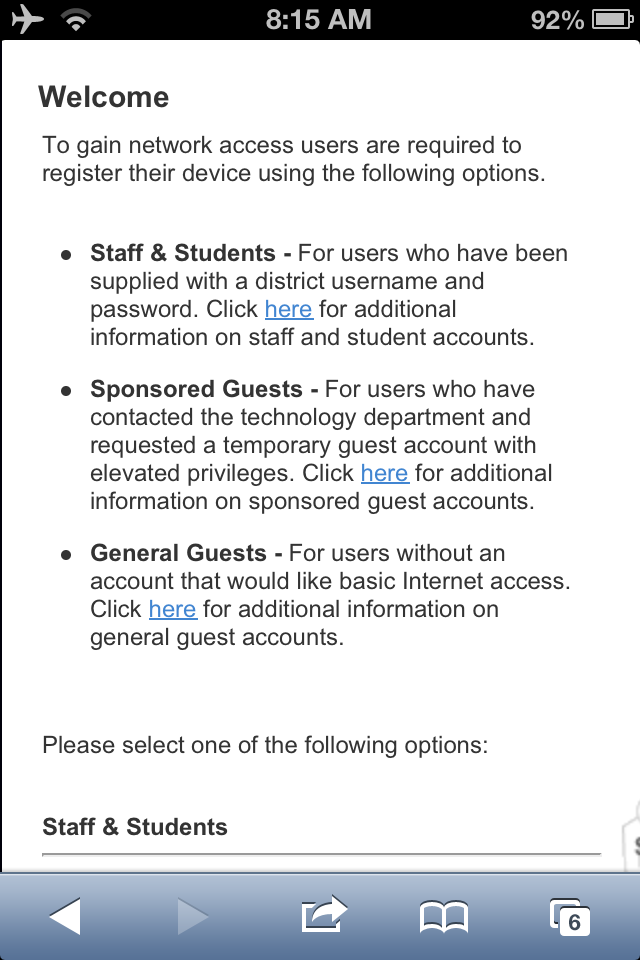Open the 'here' link for staff and student accounts
640x960 pixels.
tap(288, 310)
